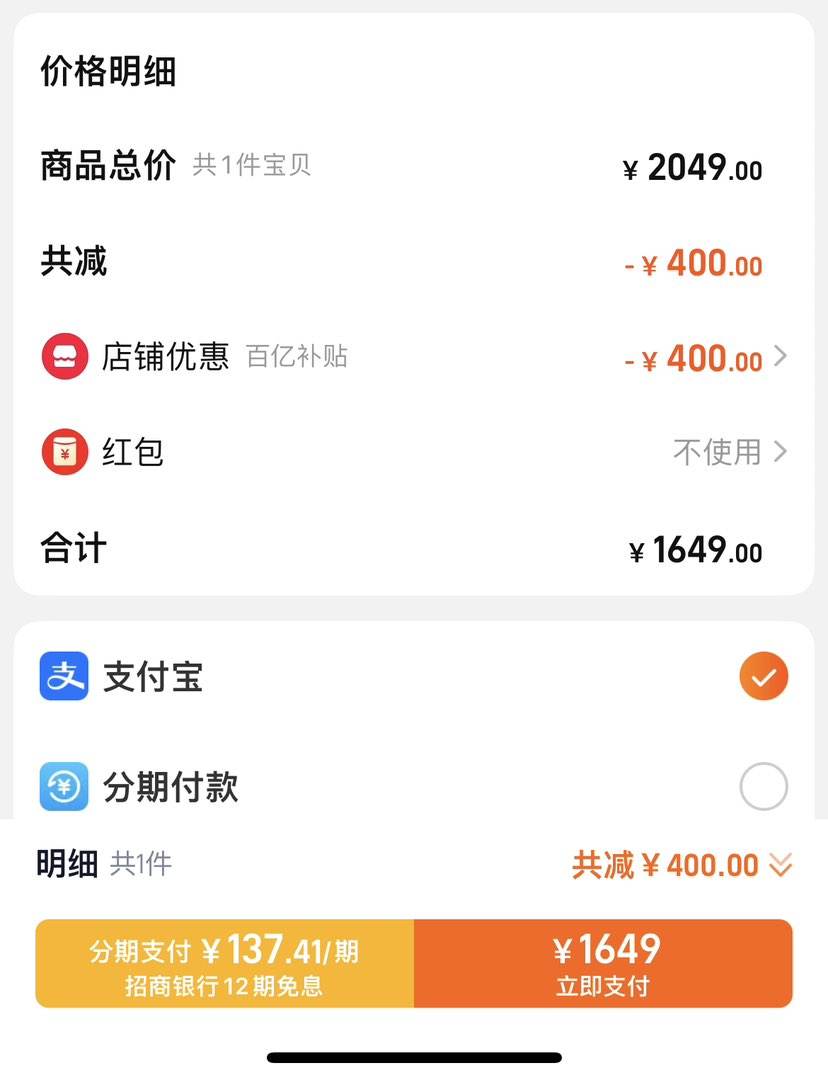Click the red 店铺优惠 coupon icon

coord(64,356)
